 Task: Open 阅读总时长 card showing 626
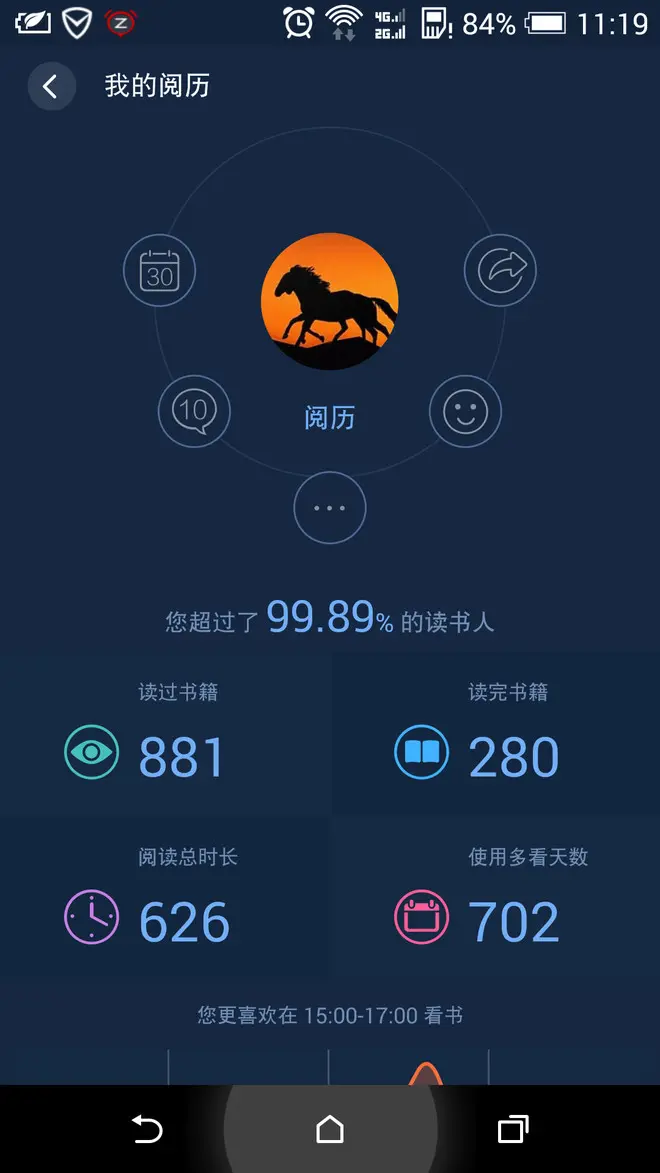click(165, 898)
